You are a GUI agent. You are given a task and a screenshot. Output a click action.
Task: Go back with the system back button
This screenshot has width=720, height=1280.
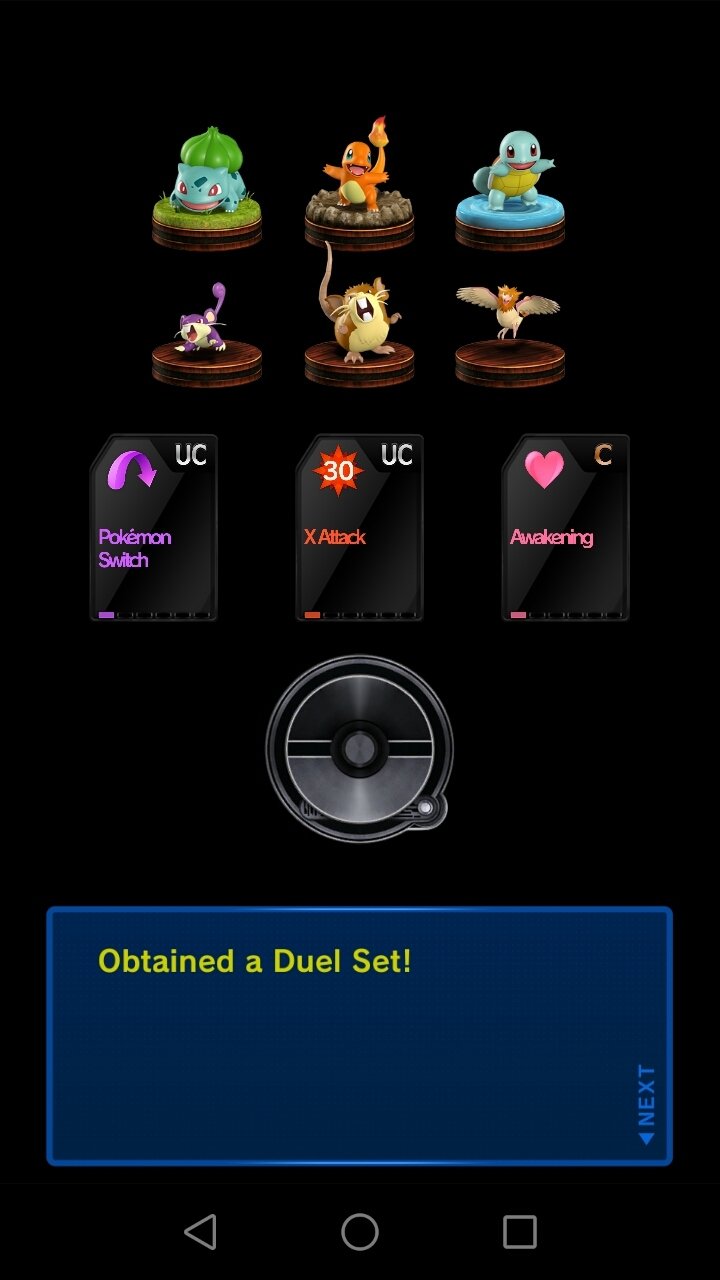pos(201,1232)
